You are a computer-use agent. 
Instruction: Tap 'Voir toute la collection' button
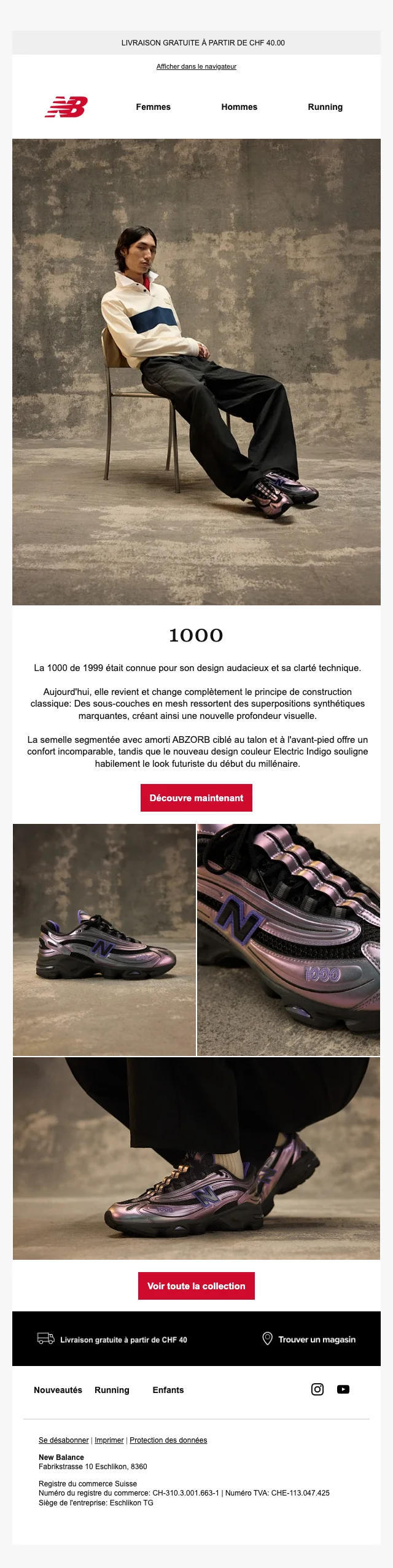point(196,1286)
